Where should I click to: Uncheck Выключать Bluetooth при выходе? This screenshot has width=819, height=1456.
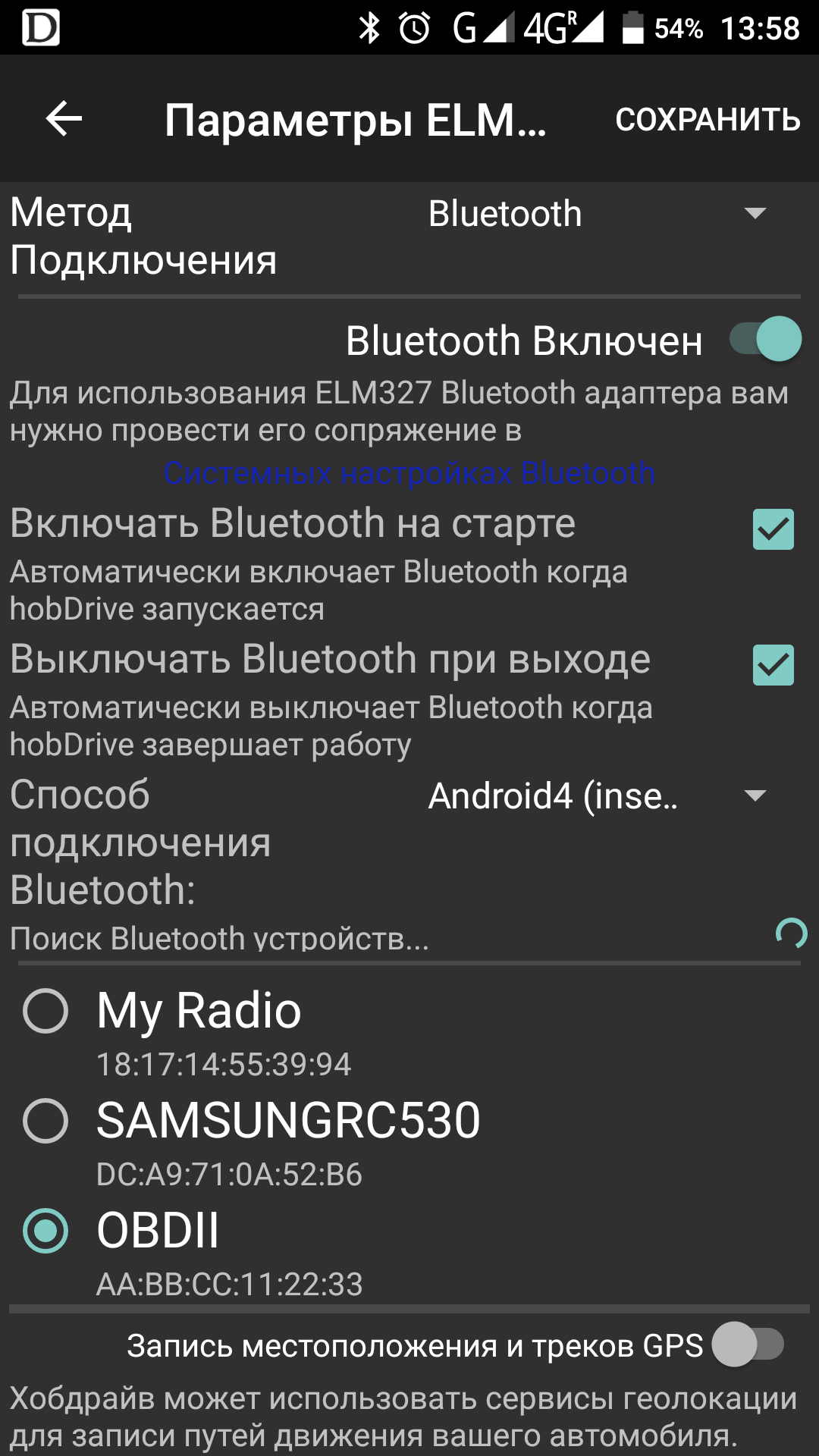[x=773, y=665]
